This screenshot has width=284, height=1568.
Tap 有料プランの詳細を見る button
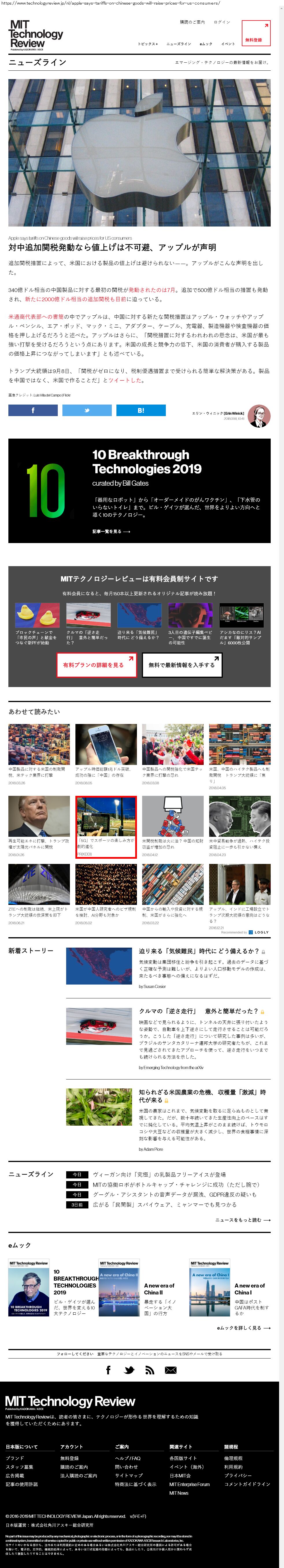tap(93, 665)
